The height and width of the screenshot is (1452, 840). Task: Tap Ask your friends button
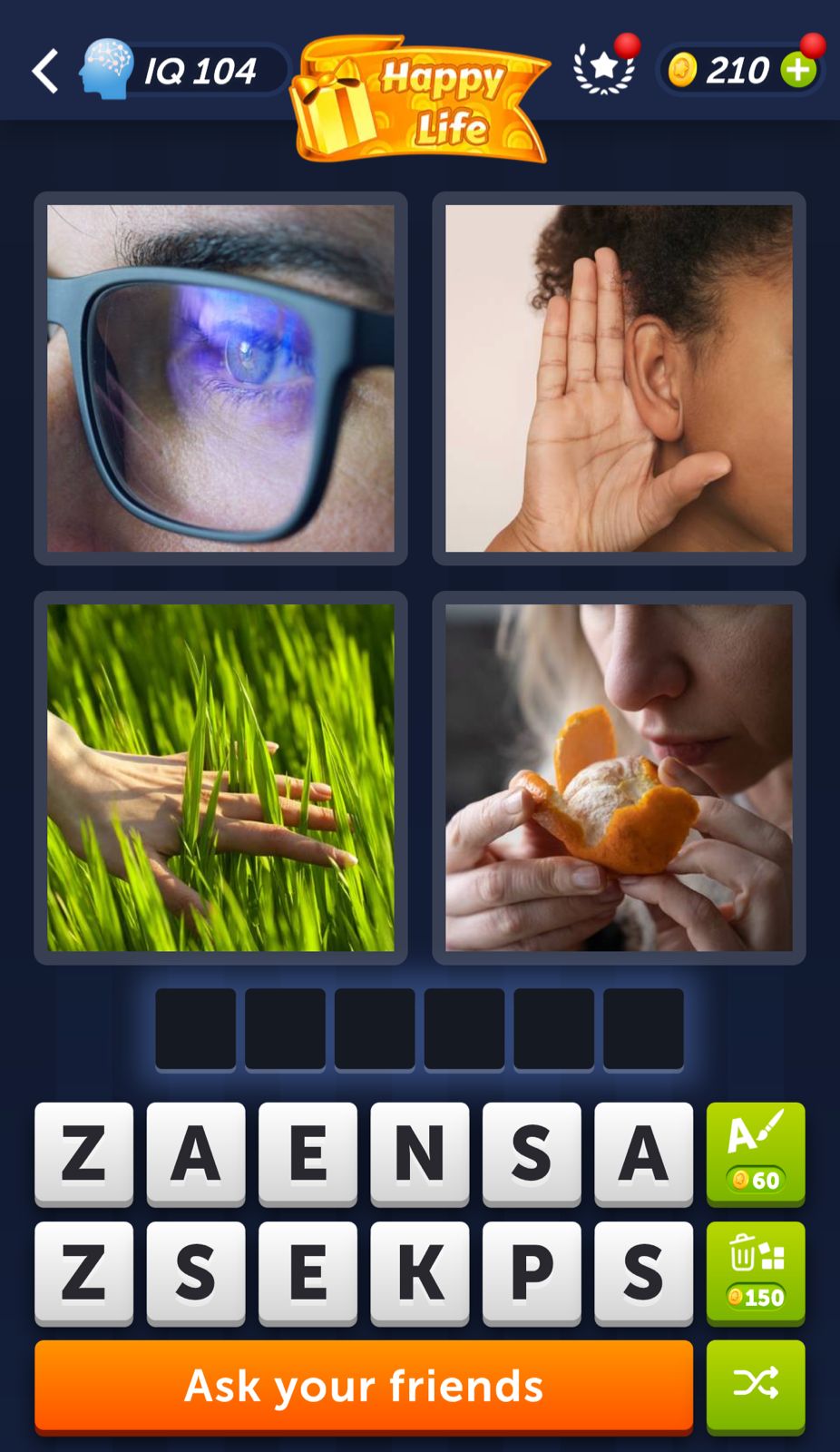pyautogui.click(x=364, y=1386)
